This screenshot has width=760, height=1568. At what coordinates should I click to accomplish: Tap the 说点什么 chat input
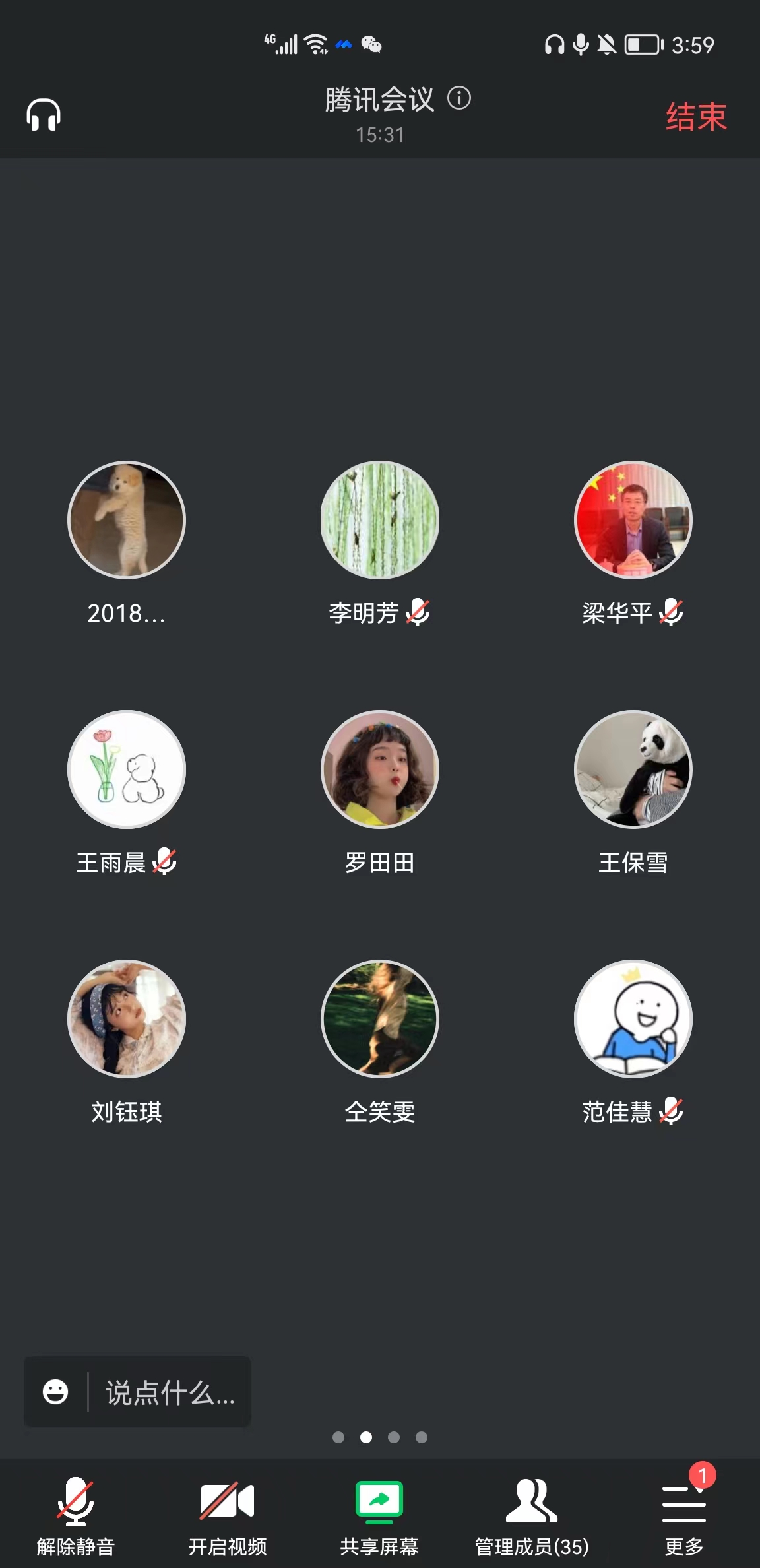[x=170, y=1392]
